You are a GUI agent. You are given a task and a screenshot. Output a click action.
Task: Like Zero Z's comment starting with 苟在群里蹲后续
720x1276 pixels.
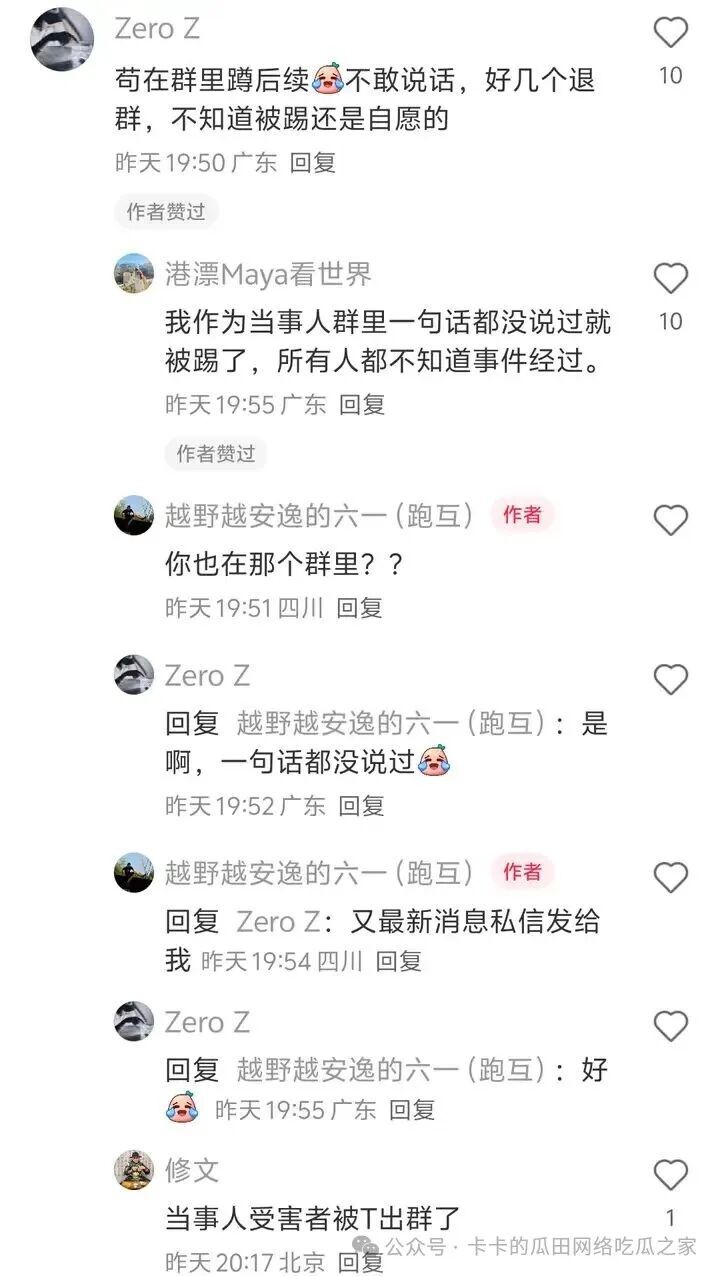click(670, 33)
